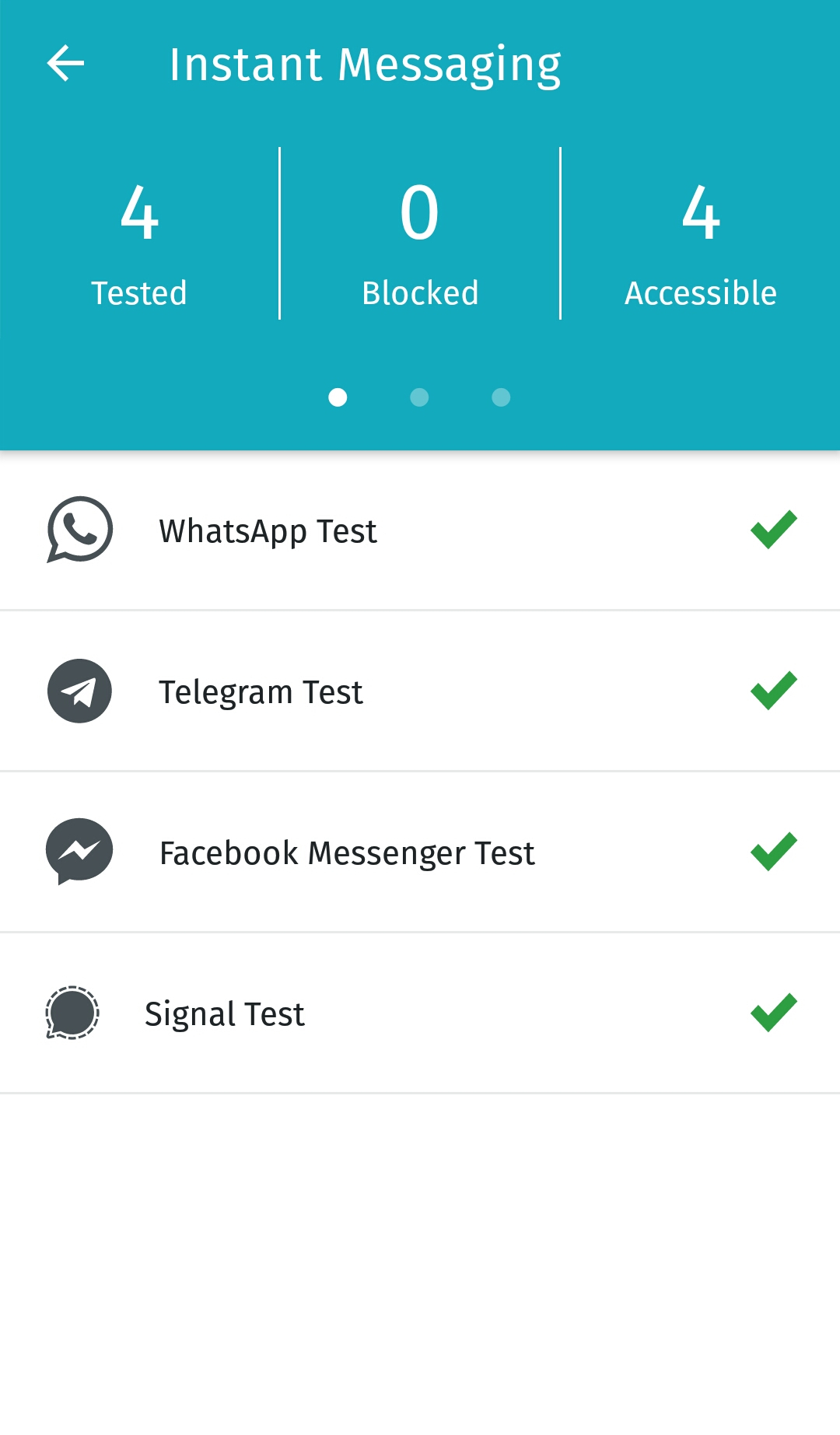View Facebook Messenger Test details
The width and height of the screenshot is (840, 1435).
[420, 852]
